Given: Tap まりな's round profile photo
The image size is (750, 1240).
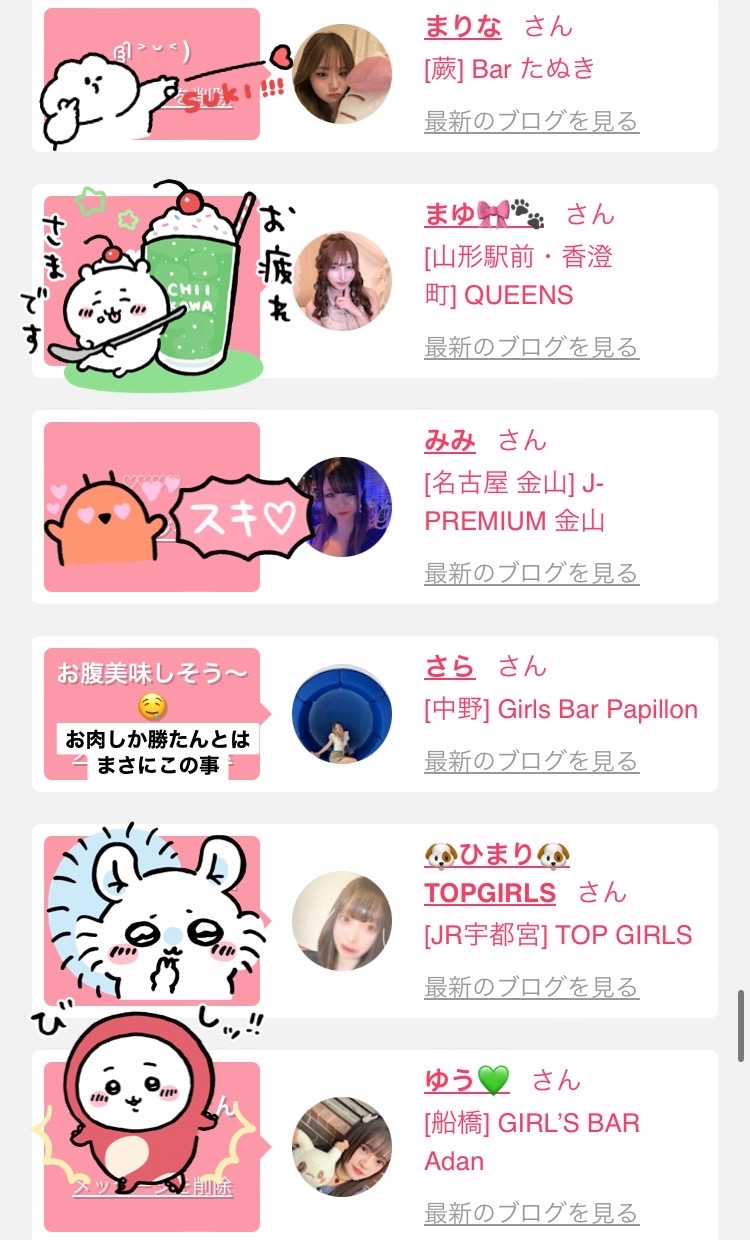Looking at the screenshot, I should tap(342, 74).
